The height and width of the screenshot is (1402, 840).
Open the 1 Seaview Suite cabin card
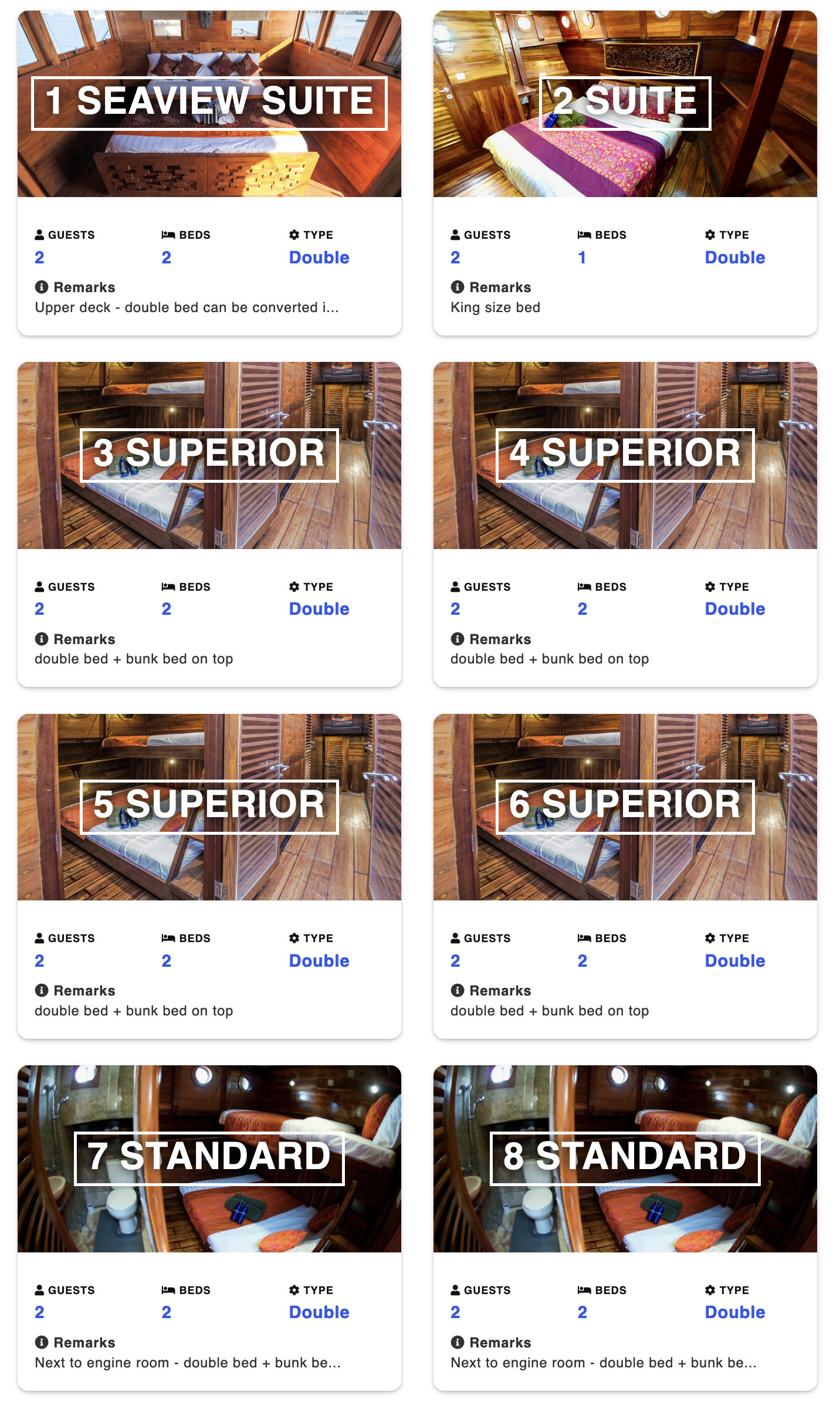click(209, 173)
